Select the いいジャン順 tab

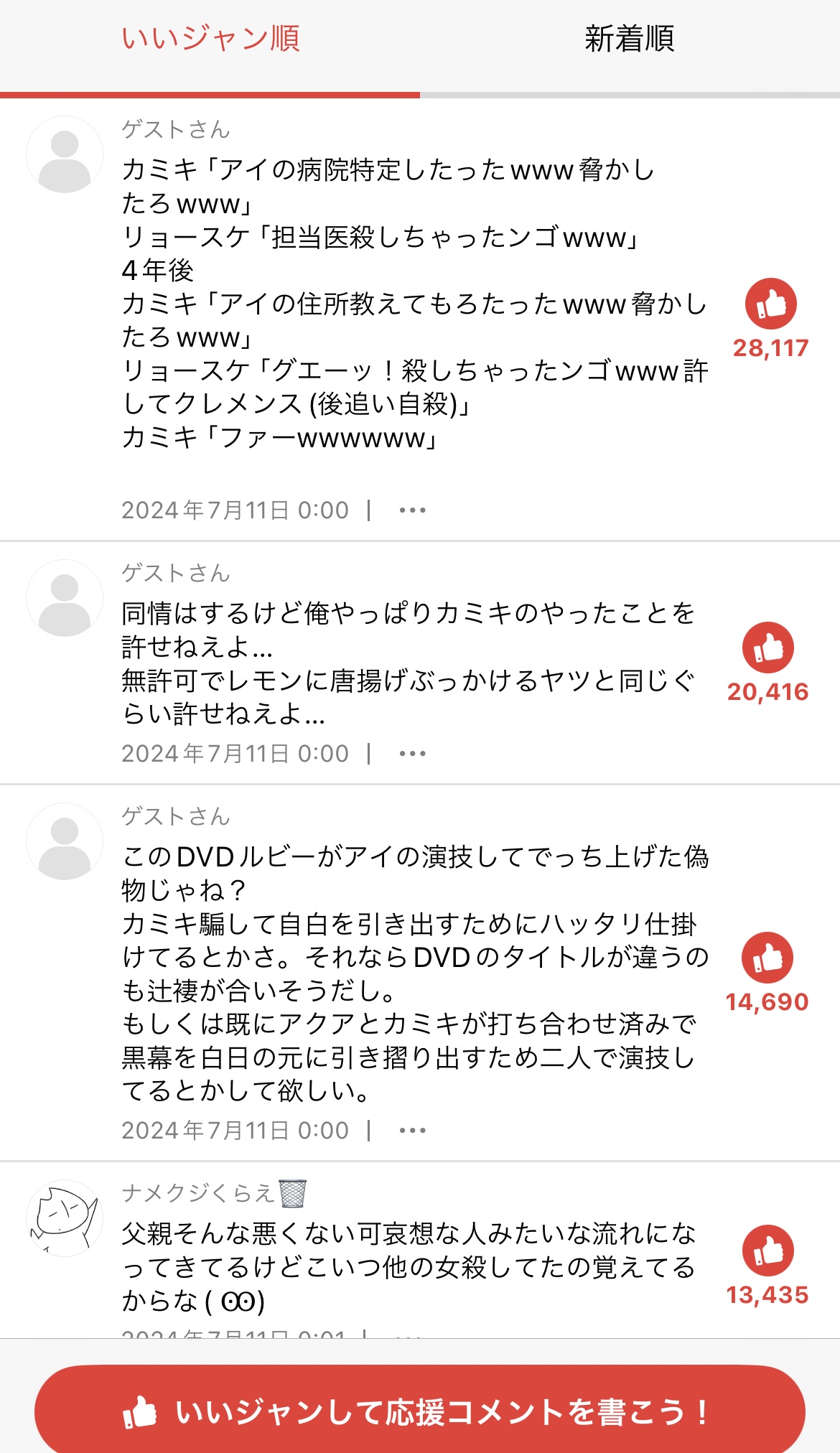[x=210, y=39]
